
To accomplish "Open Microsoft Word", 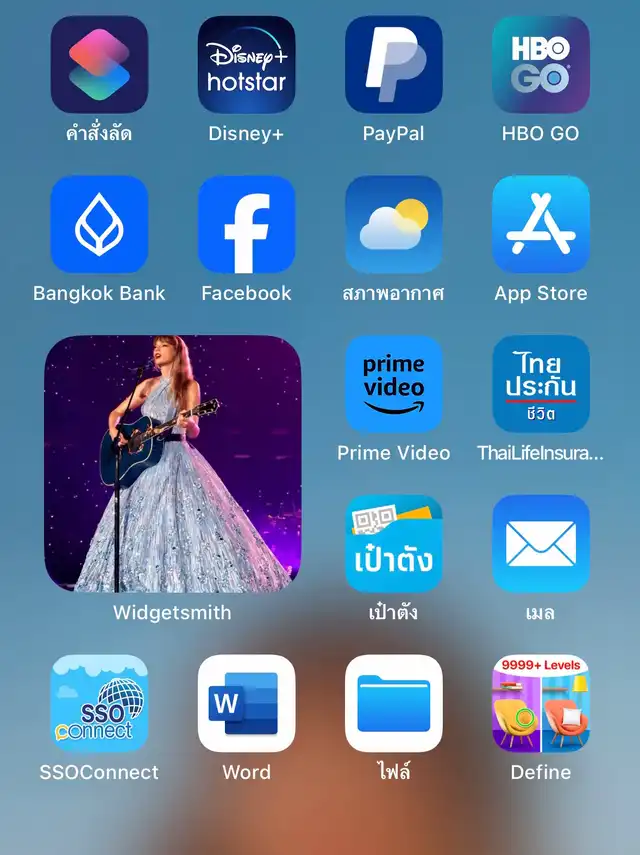I will [246, 703].
